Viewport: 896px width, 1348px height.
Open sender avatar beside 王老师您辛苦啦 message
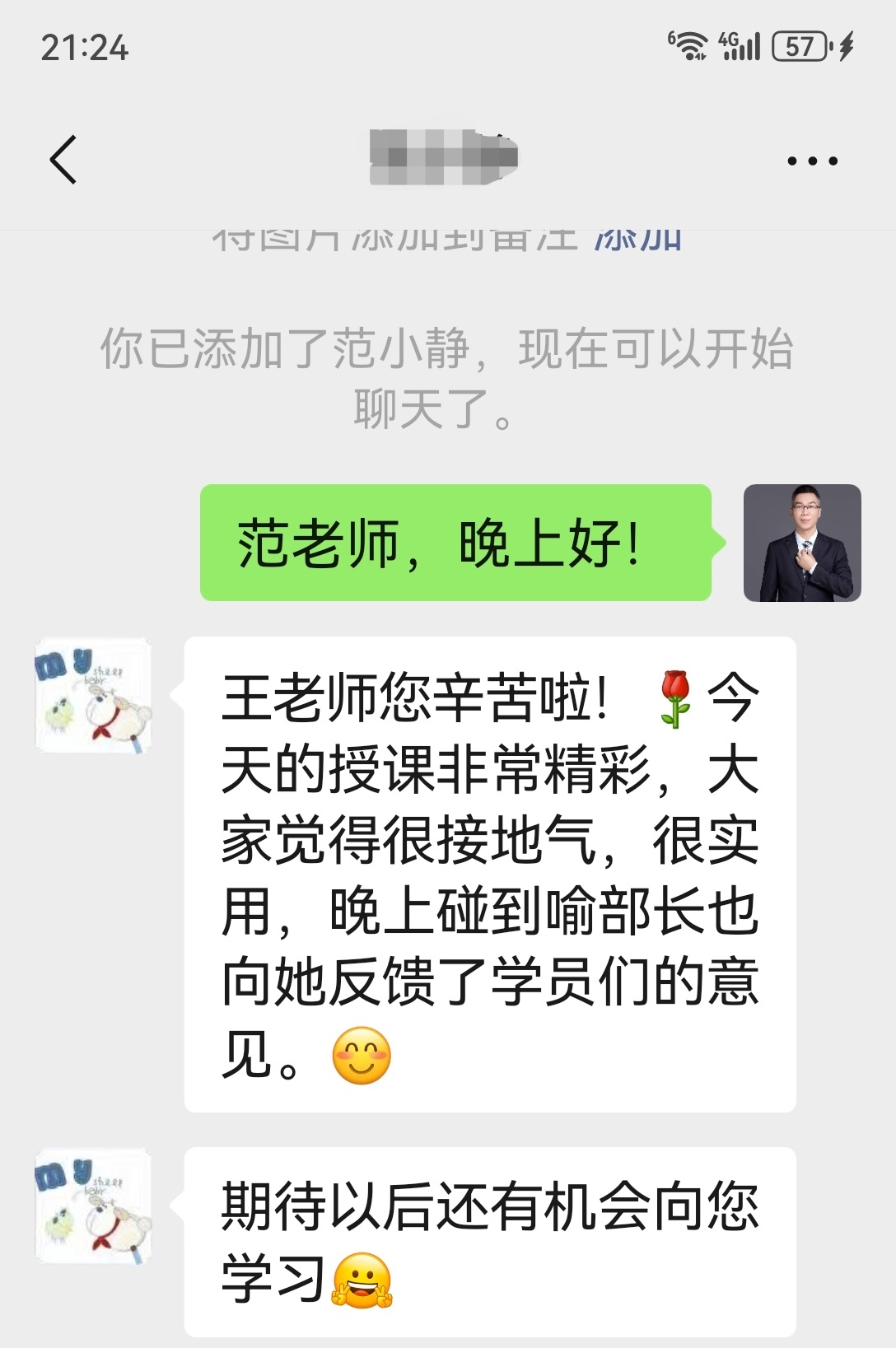[x=93, y=695]
